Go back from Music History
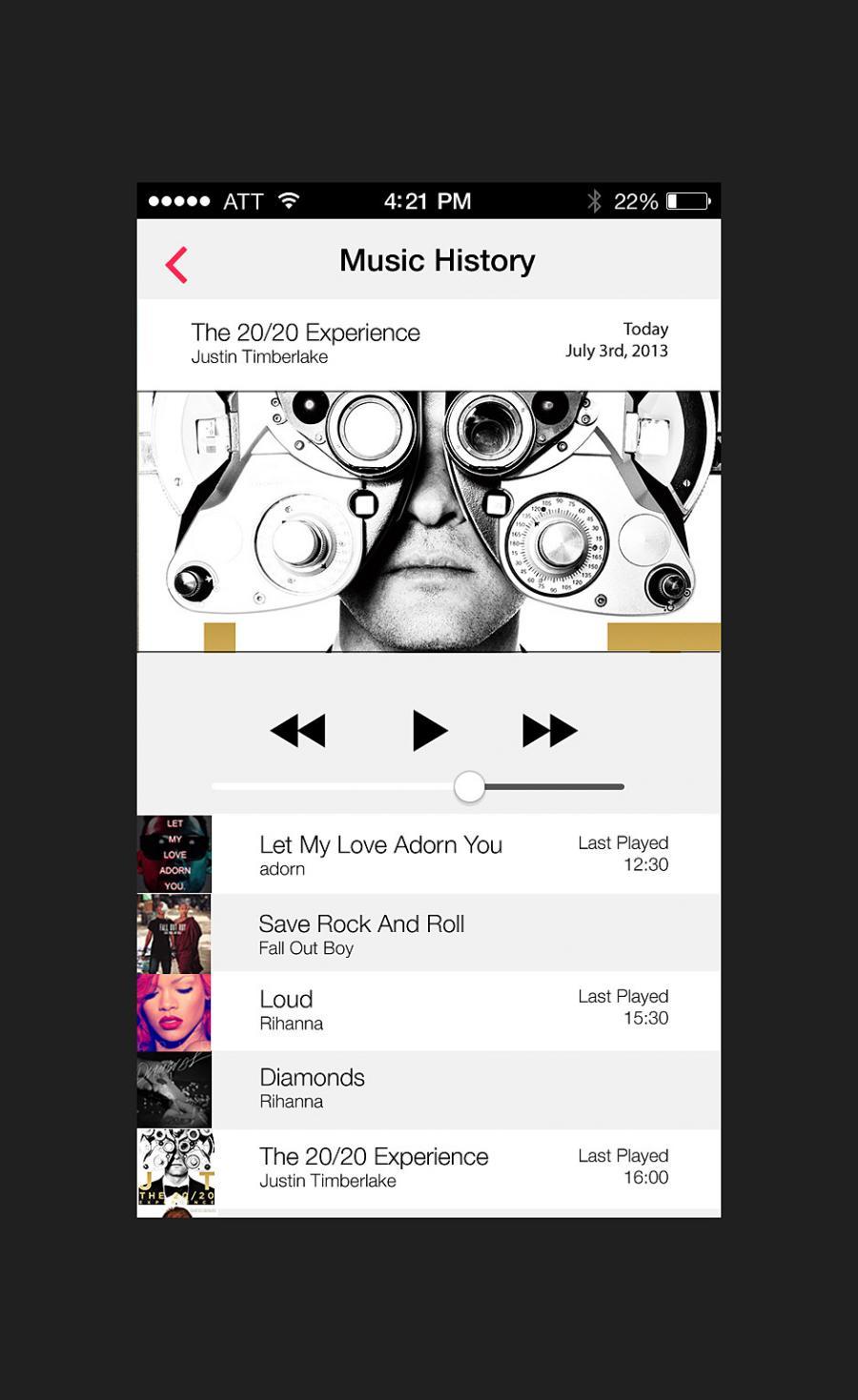This screenshot has width=858, height=1400. (176, 265)
